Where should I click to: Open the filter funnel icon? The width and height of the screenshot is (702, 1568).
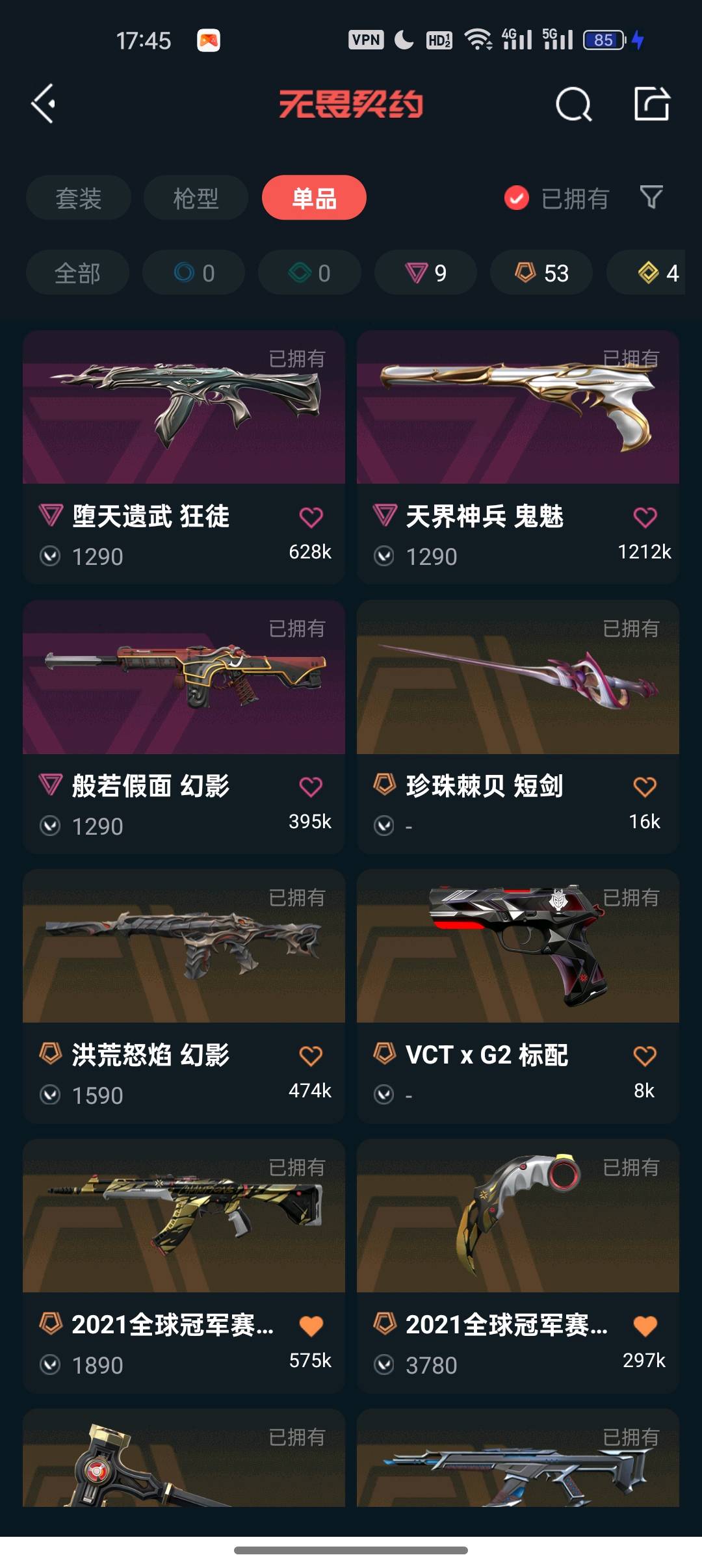click(651, 197)
